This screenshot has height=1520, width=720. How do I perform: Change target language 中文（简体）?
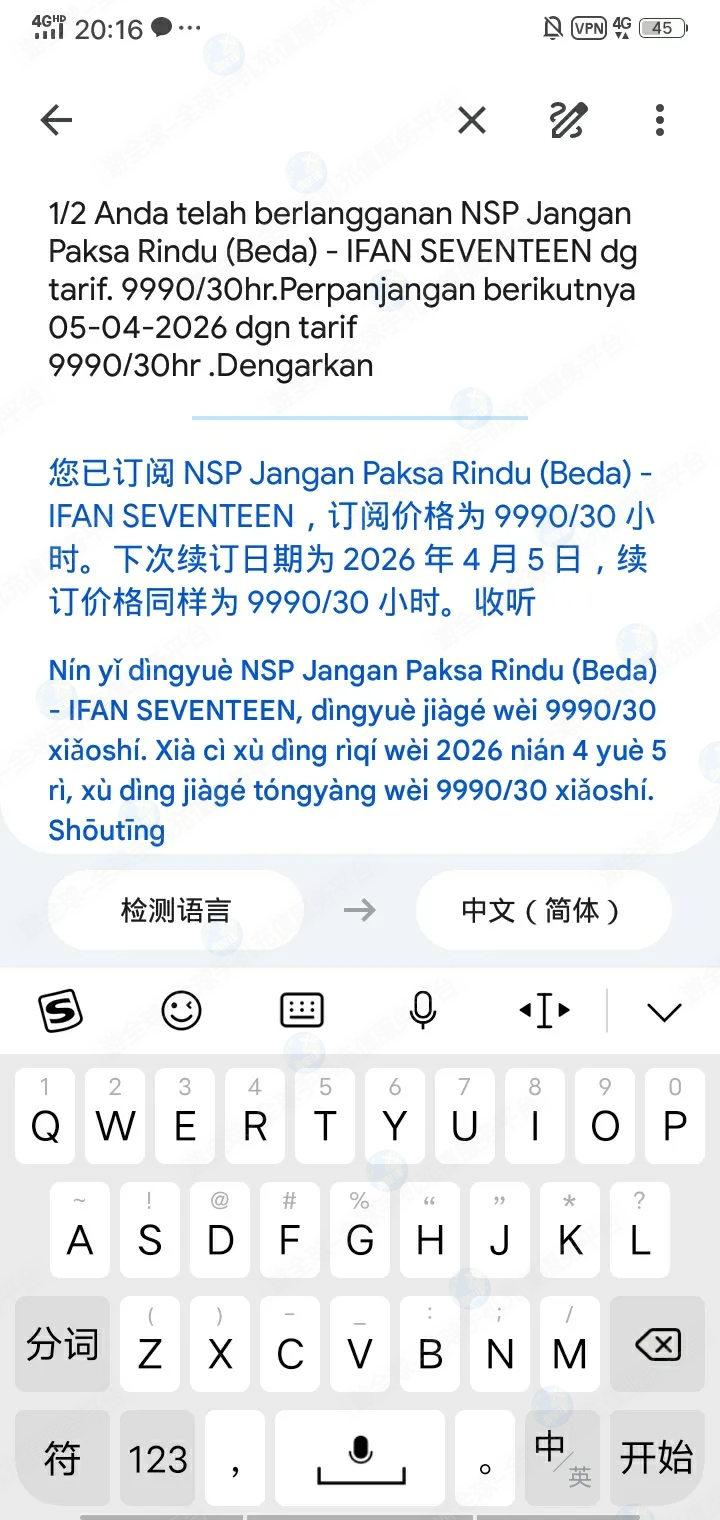[542, 910]
